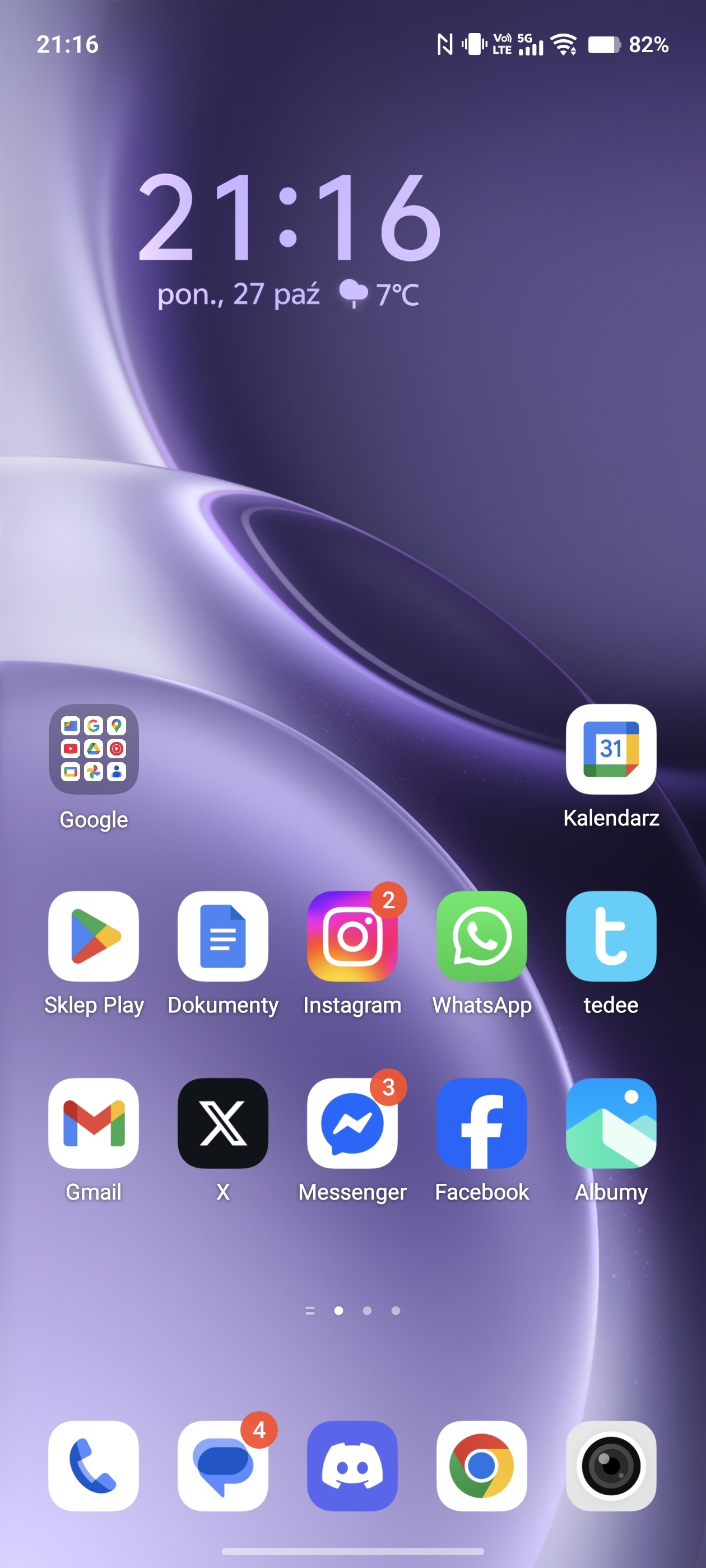The image size is (706, 1568).
Task: Open the Google apps folder
Action: [93, 749]
